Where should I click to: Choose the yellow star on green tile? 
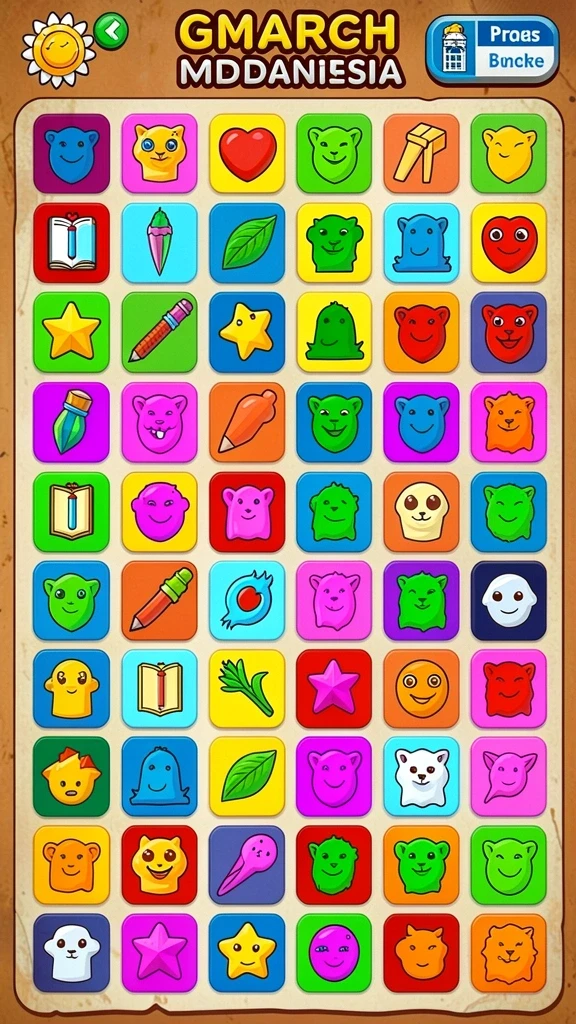pyautogui.click(x=72, y=332)
